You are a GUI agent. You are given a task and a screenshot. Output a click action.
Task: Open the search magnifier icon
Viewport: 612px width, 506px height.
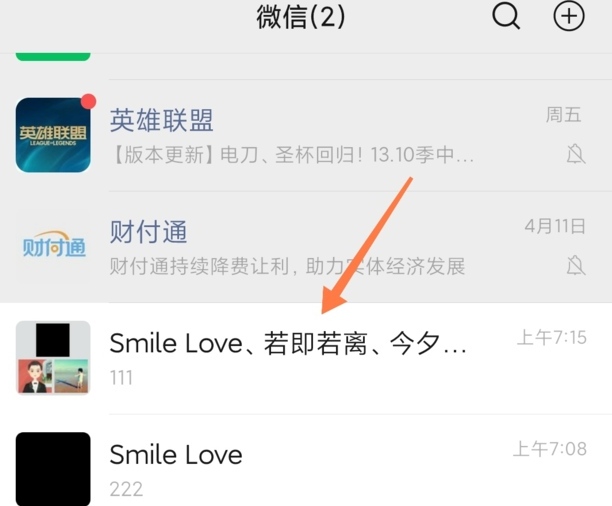[506, 17]
